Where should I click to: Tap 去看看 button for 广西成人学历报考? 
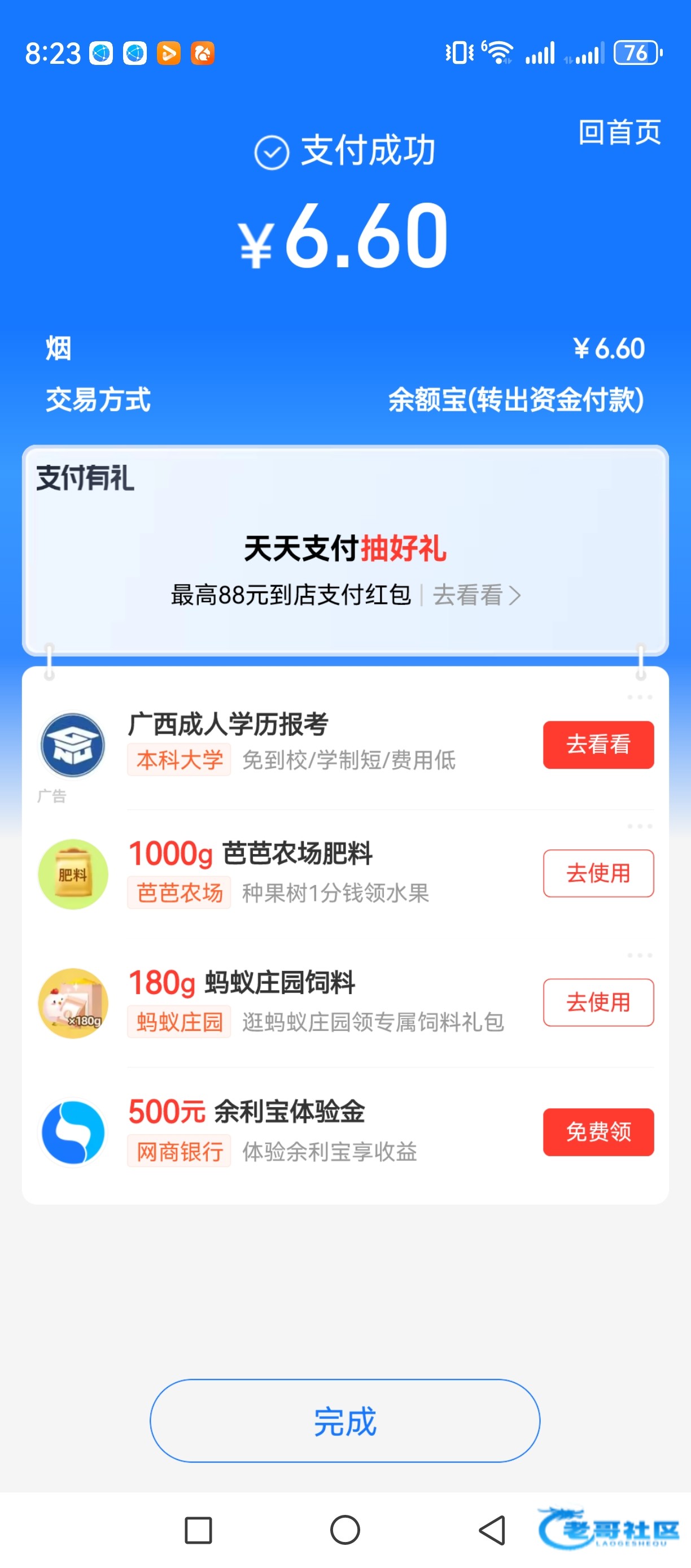pyautogui.click(x=598, y=744)
